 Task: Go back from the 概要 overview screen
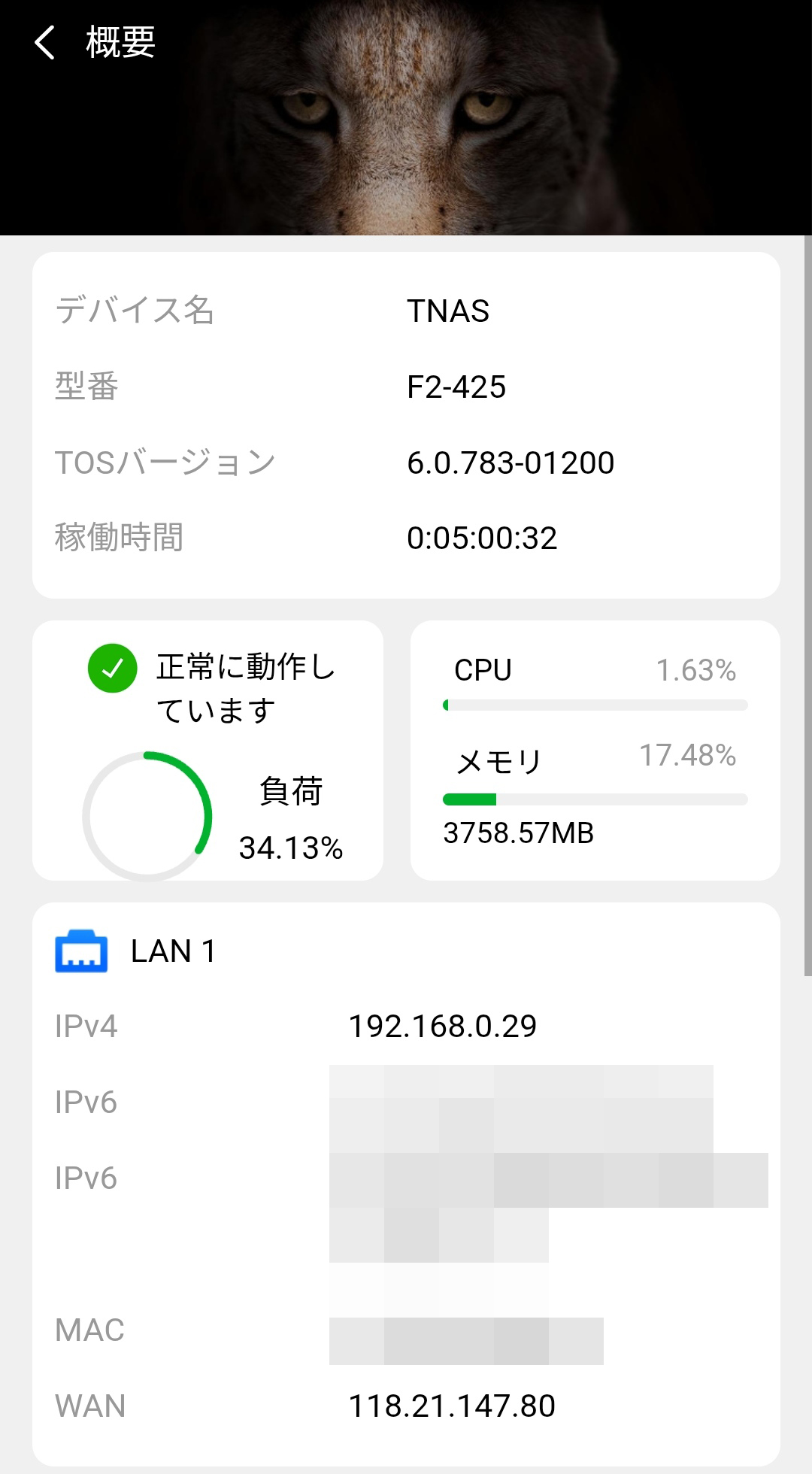[x=45, y=42]
